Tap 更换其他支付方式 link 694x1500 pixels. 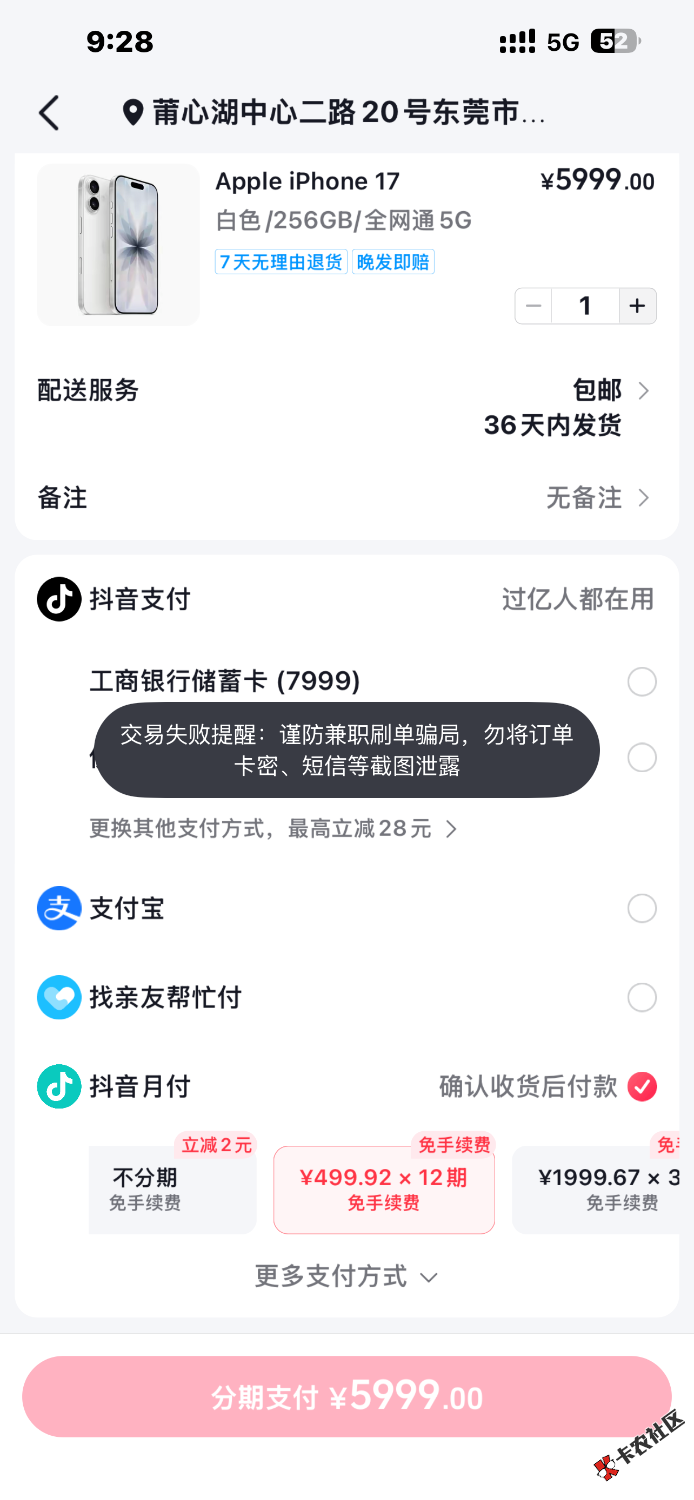(x=272, y=829)
